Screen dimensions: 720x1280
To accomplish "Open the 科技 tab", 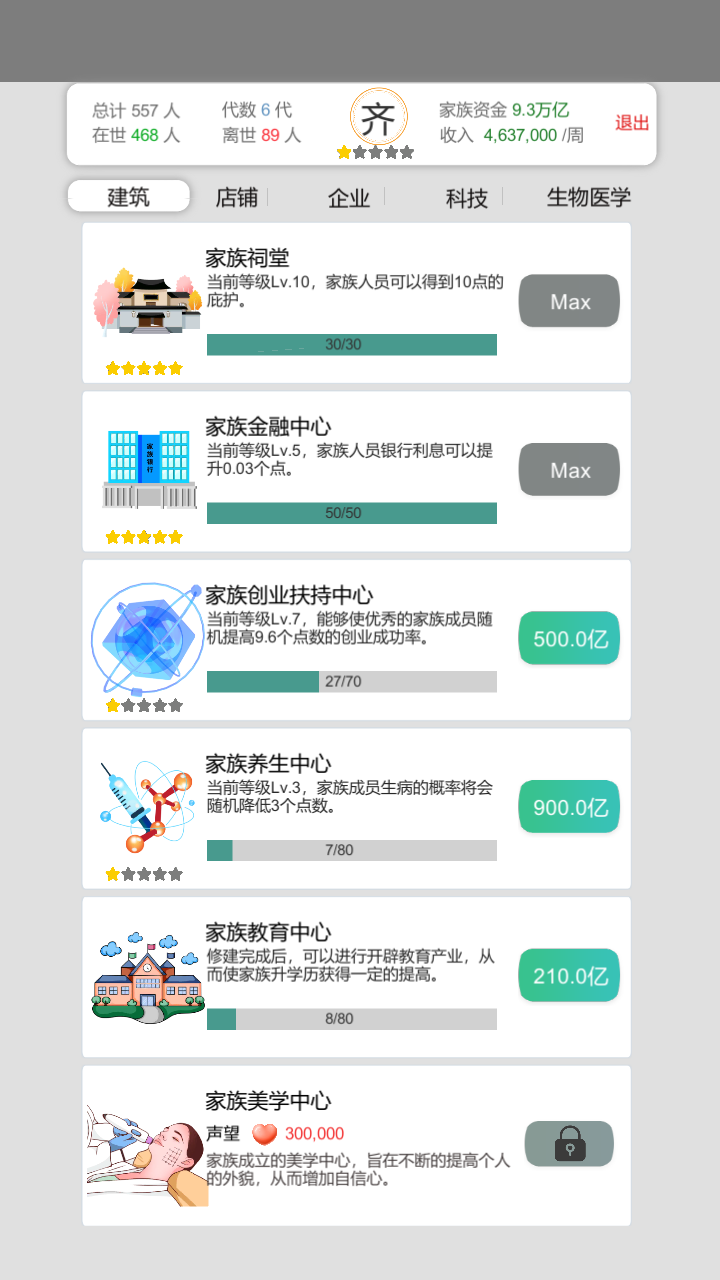I will 466,197.
